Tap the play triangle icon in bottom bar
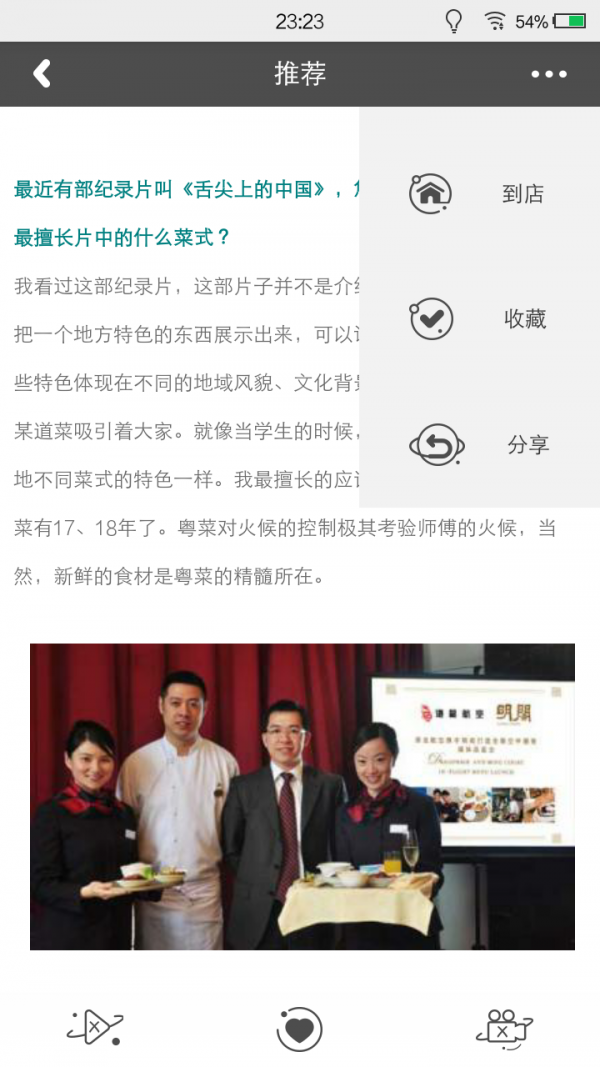 [x=95, y=1027]
